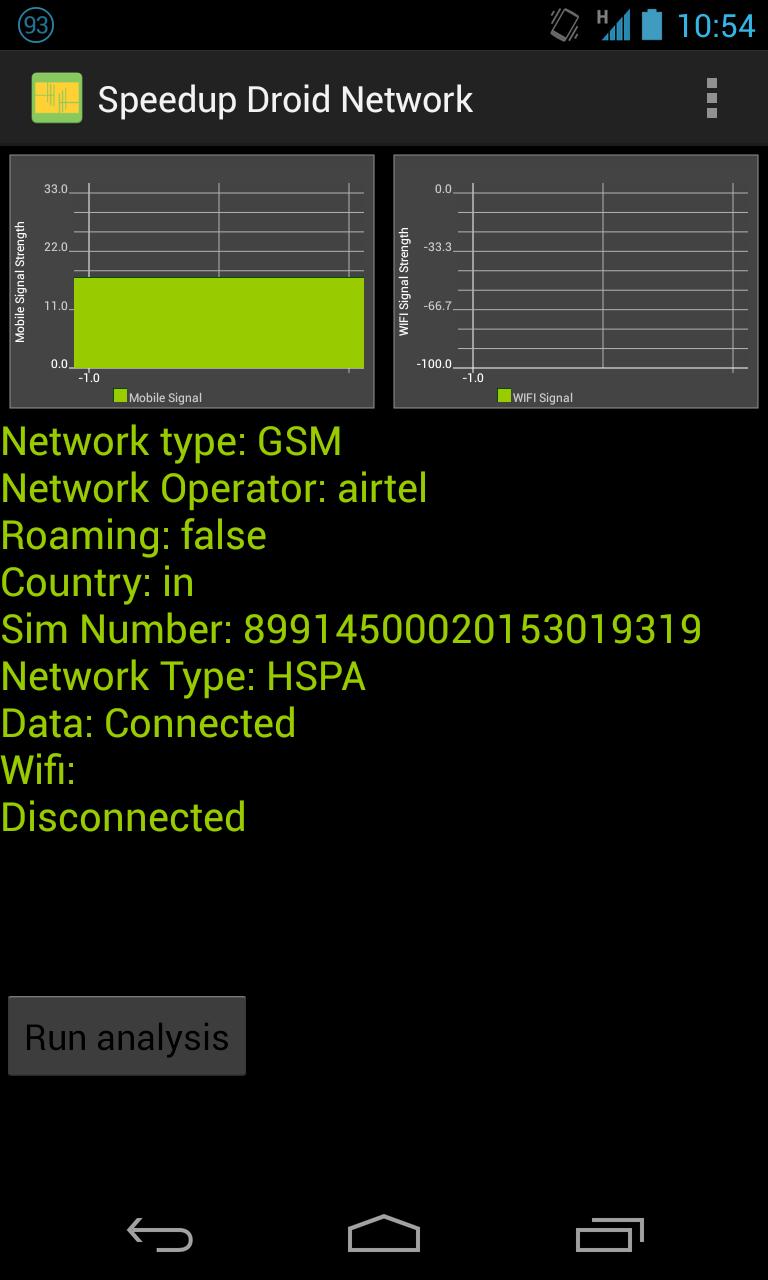Open the Recent Apps navigation button
This screenshot has width=768, height=1280.
pyautogui.click(x=609, y=1235)
